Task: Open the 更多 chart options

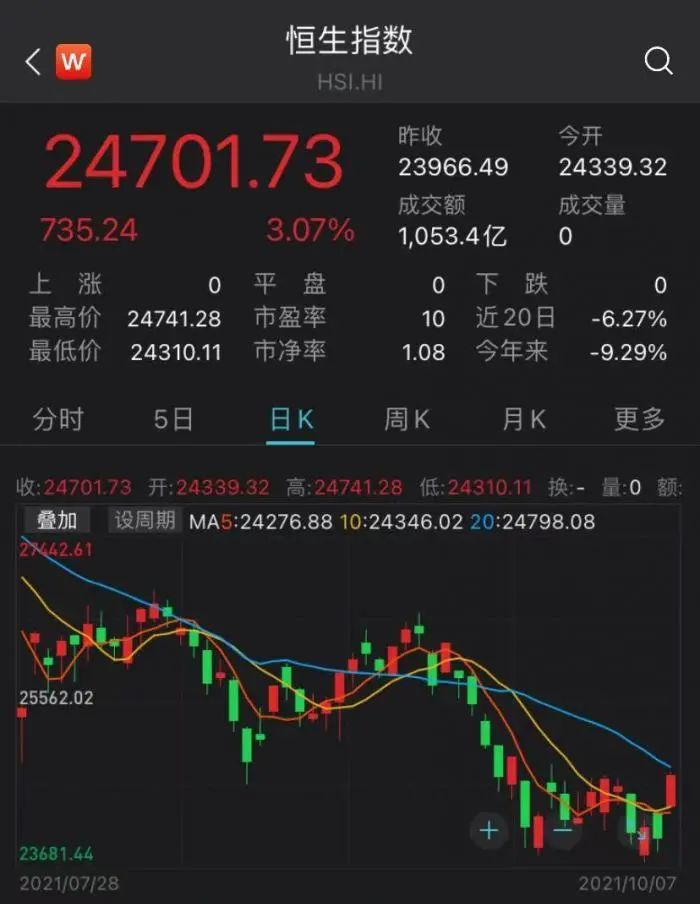Action: pos(639,419)
